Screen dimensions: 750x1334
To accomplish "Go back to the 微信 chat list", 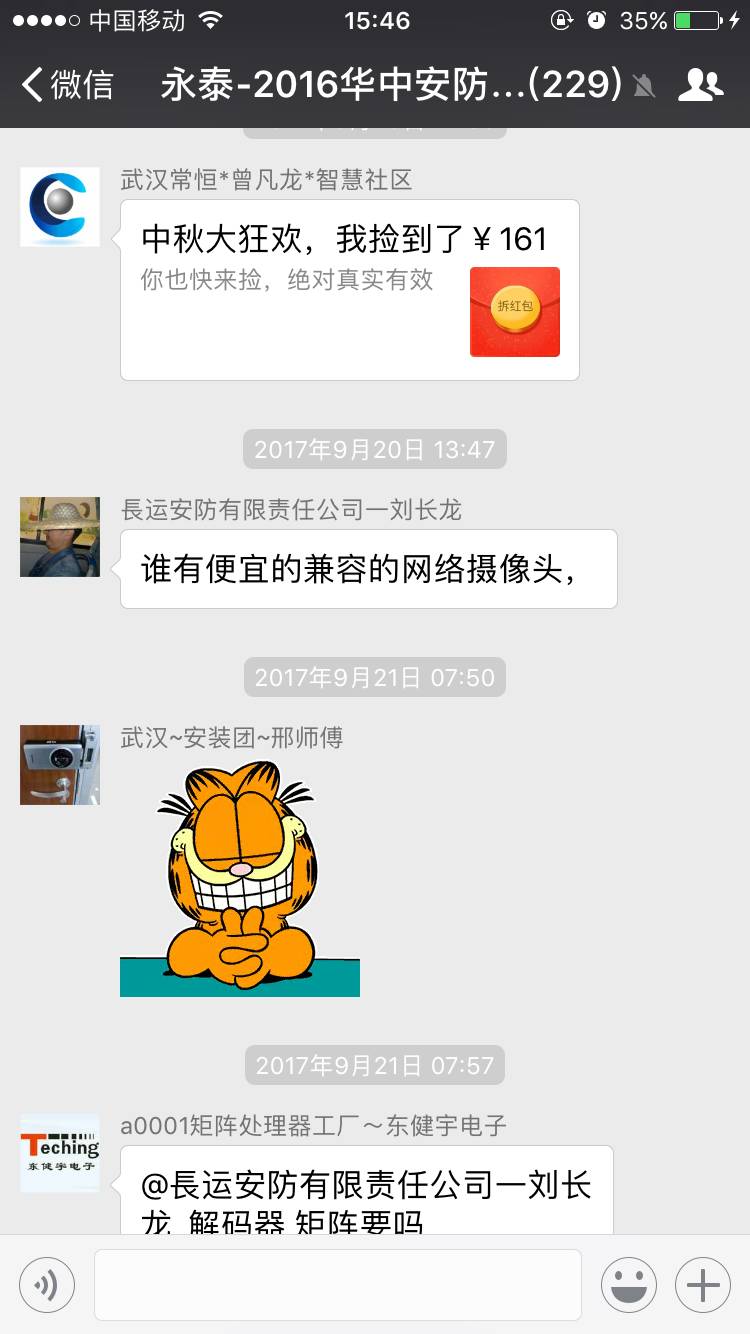I will pyautogui.click(x=66, y=85).
